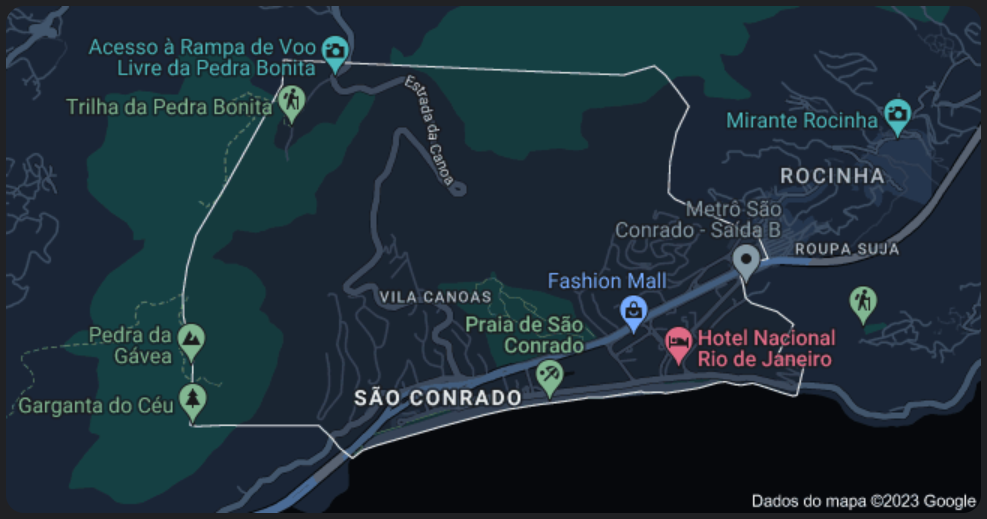Open the Pedra Bonita hang glider ramp camera pin
This screenshot has width=987, height=519.
[x=336, y=51]
